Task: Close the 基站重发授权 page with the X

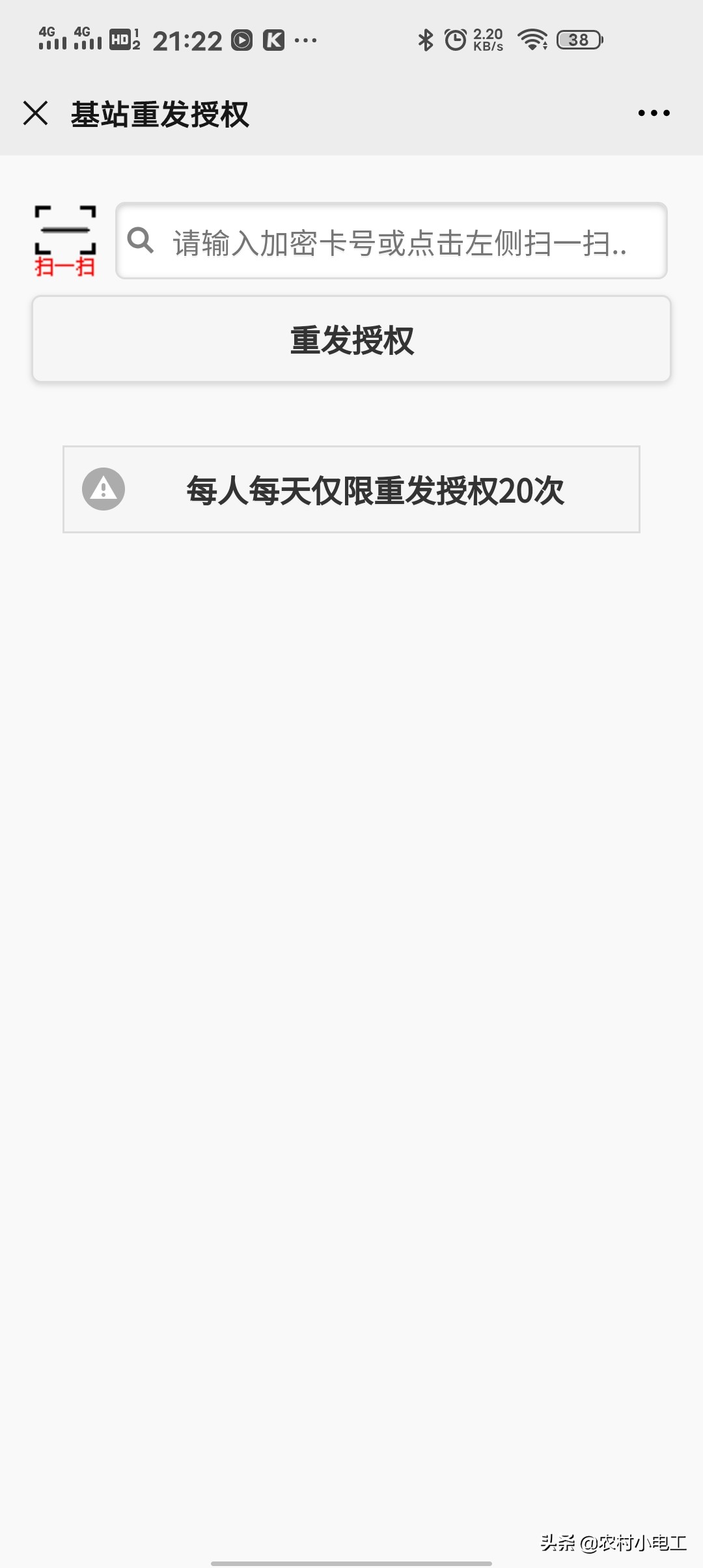Action: coord(36,112)
